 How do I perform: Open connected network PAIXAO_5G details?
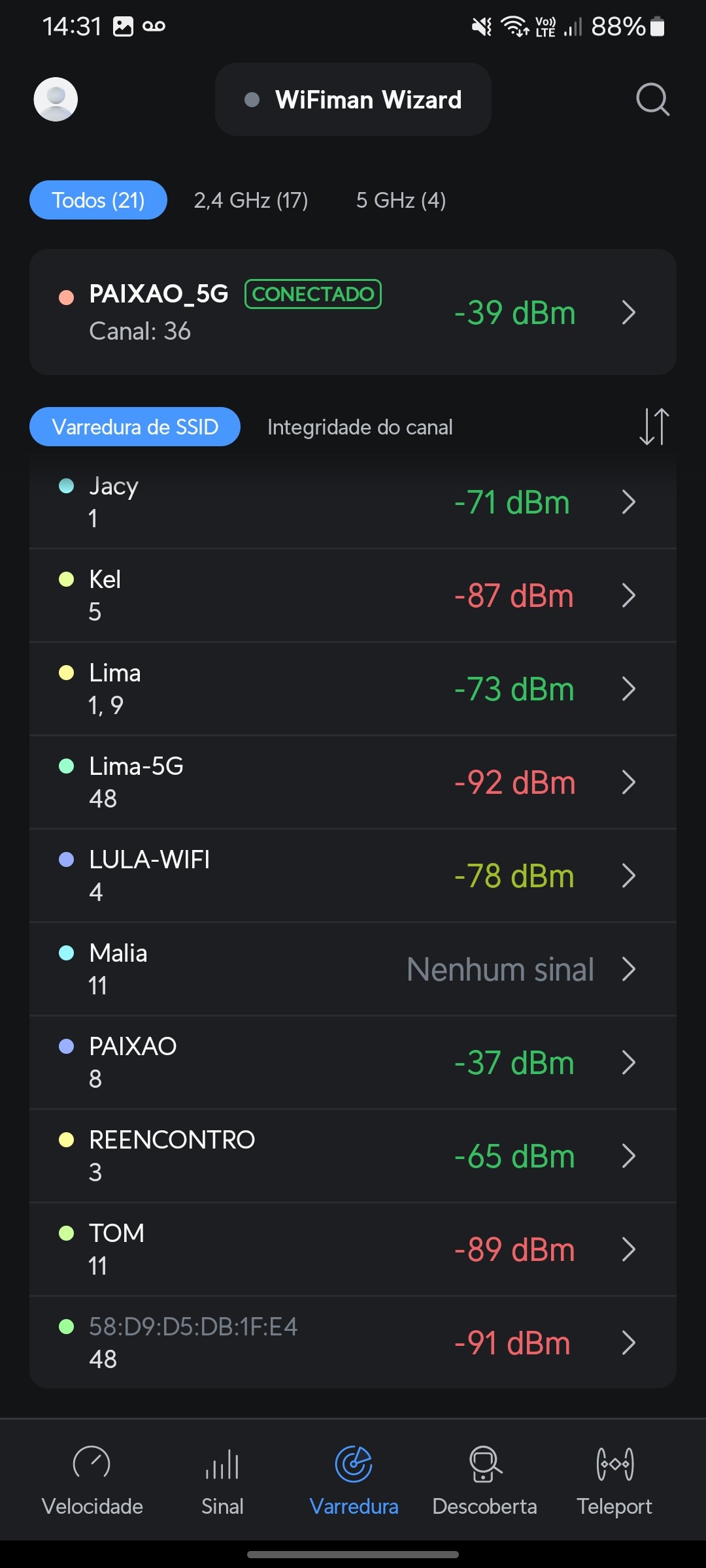click(x=353, y=312)
